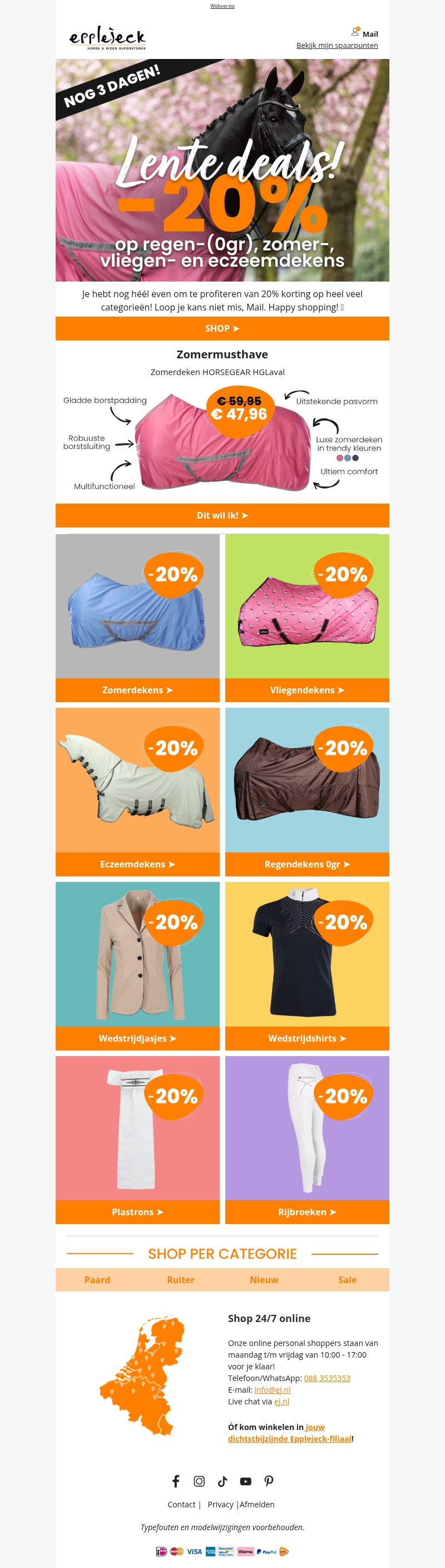Viewport: 445px width, 1568px height.
Task: Select the Dit wil ik! button
Action: [x=222, y=516]
